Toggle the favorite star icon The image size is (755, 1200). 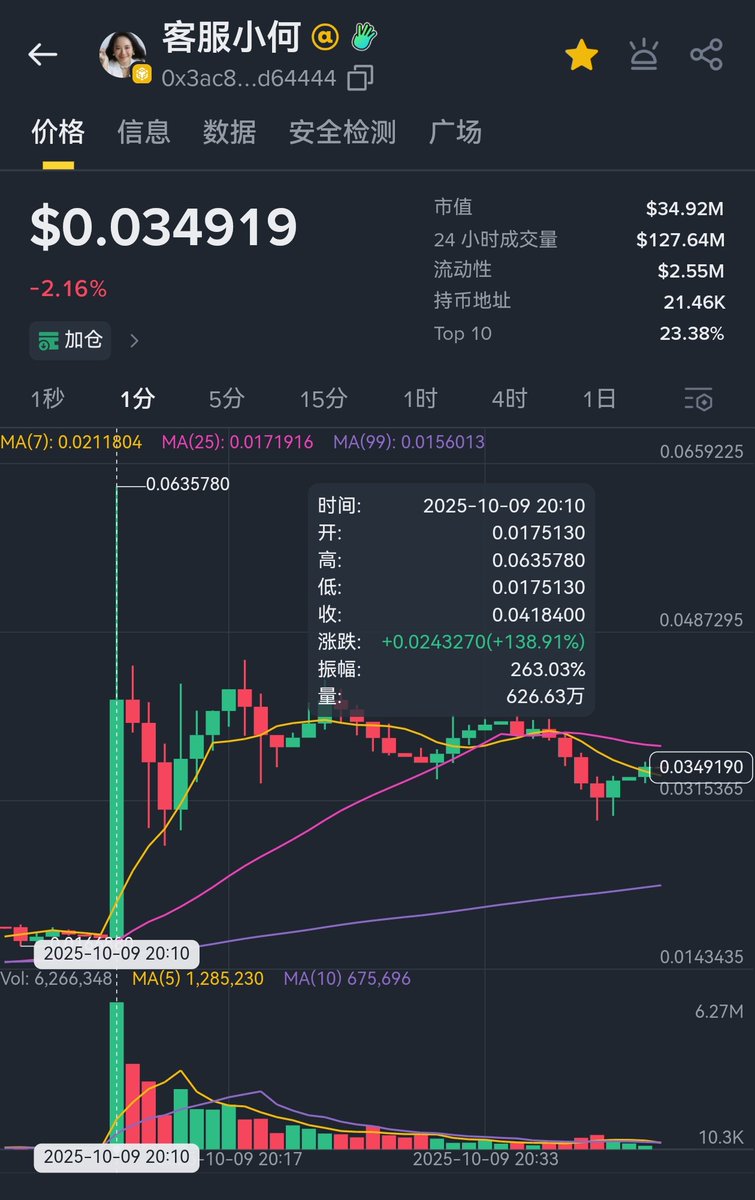(581, 55)
